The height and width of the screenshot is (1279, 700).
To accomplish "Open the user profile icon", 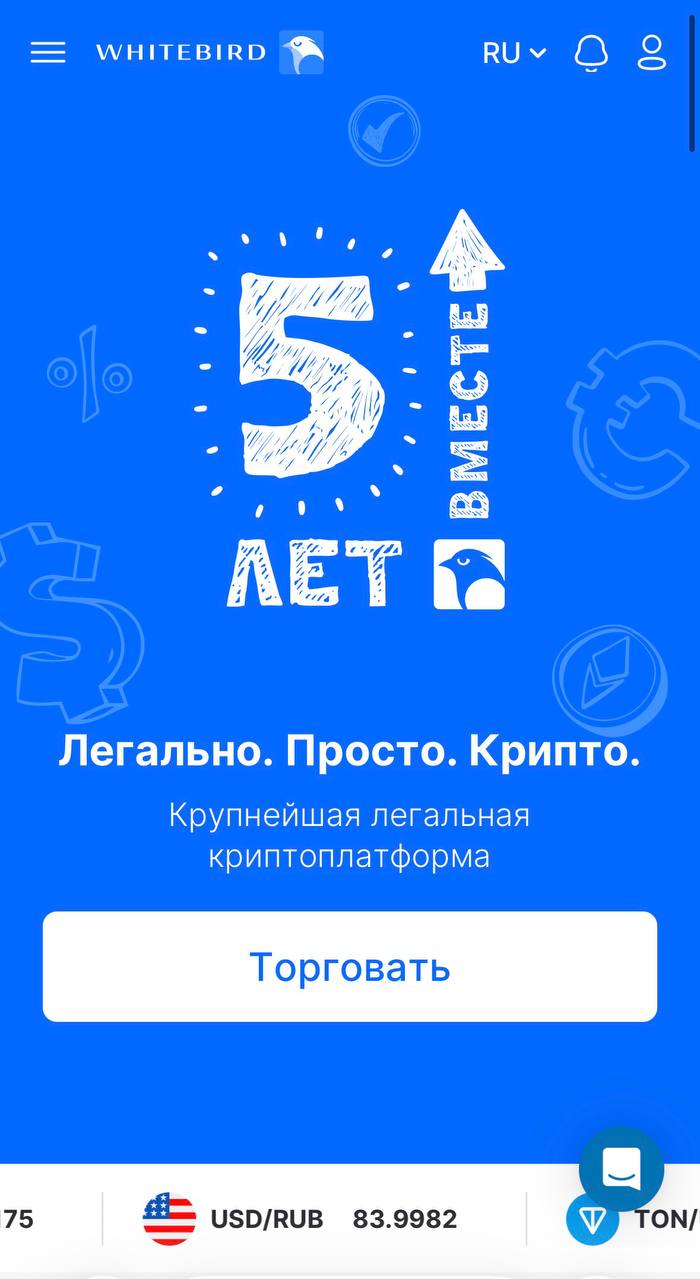I will click(x=652, y=53).
